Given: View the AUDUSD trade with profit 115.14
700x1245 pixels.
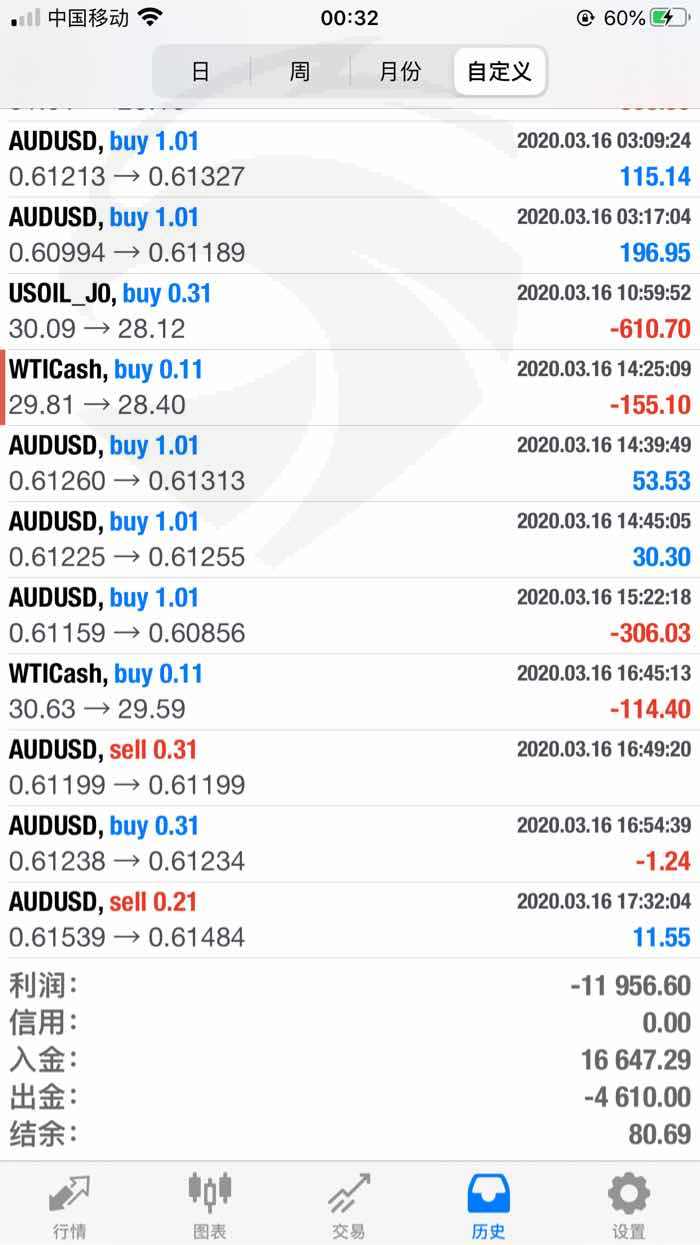Looking at the screenshot, I should [x=350, y=159].
